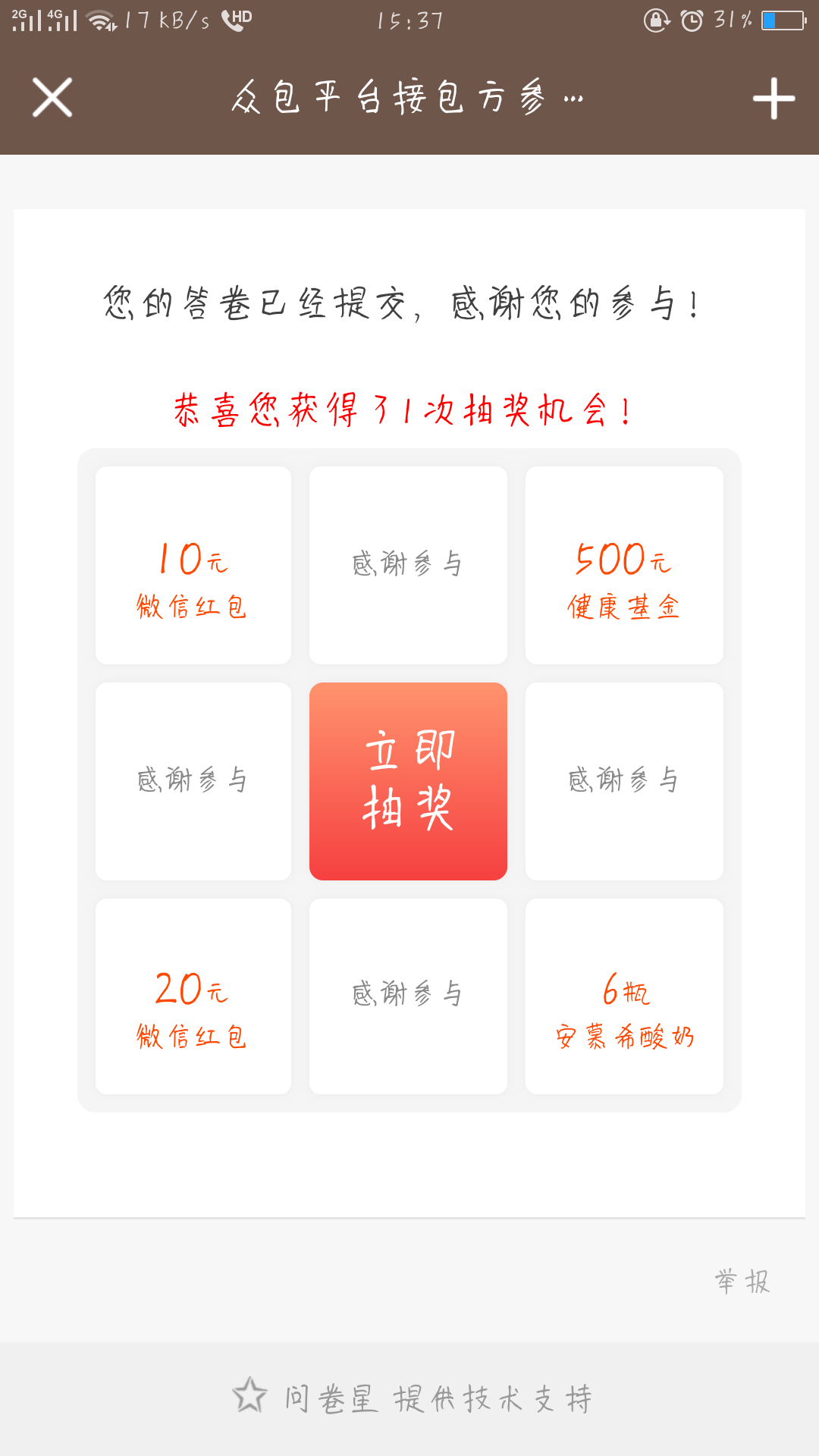Image resolution: width=819 pixels, height=1456 pixels.
Task: Tap 立即抽奖 to start the draw
Action: click(x=408, y=781)
